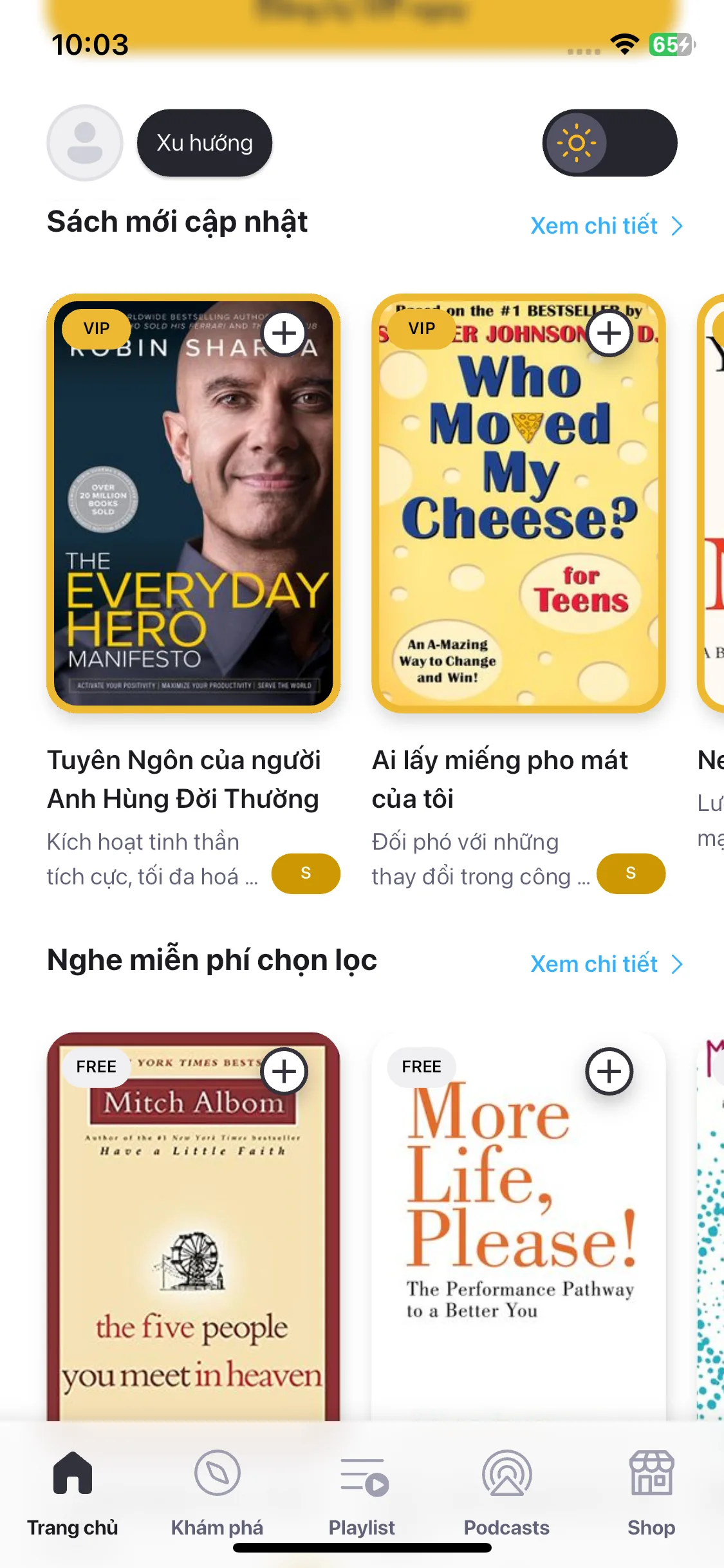Image resolution: width=724 pixels, height=1568 pixels.
Task: Open the user profile avatar
Action: [x=84, y=143]
